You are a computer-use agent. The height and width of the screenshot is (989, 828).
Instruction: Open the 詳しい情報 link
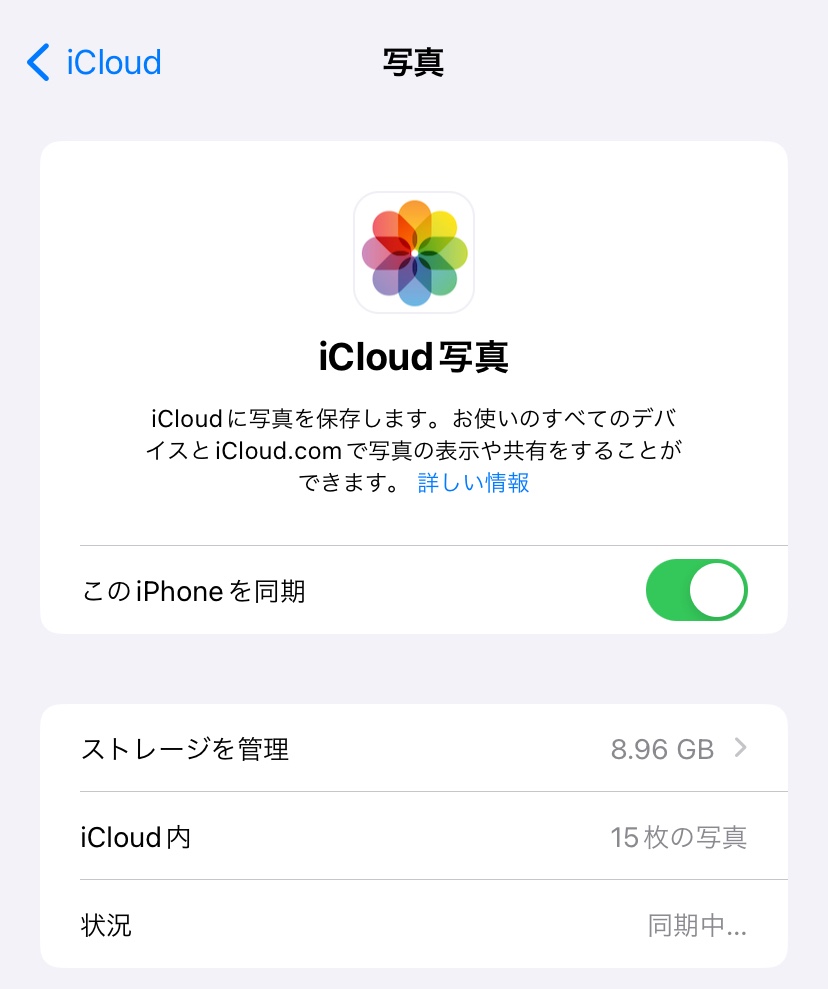tap(473, 483)
